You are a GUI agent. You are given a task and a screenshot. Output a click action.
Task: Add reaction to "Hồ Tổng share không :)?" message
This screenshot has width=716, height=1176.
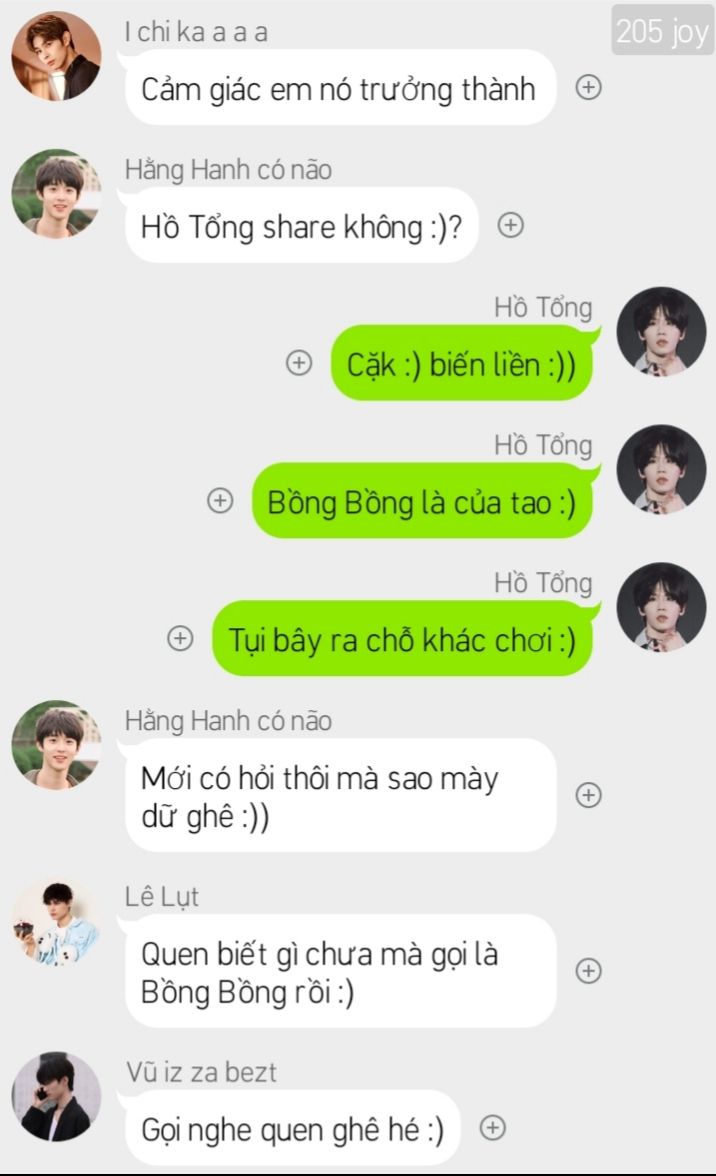[x=511, y=226]
